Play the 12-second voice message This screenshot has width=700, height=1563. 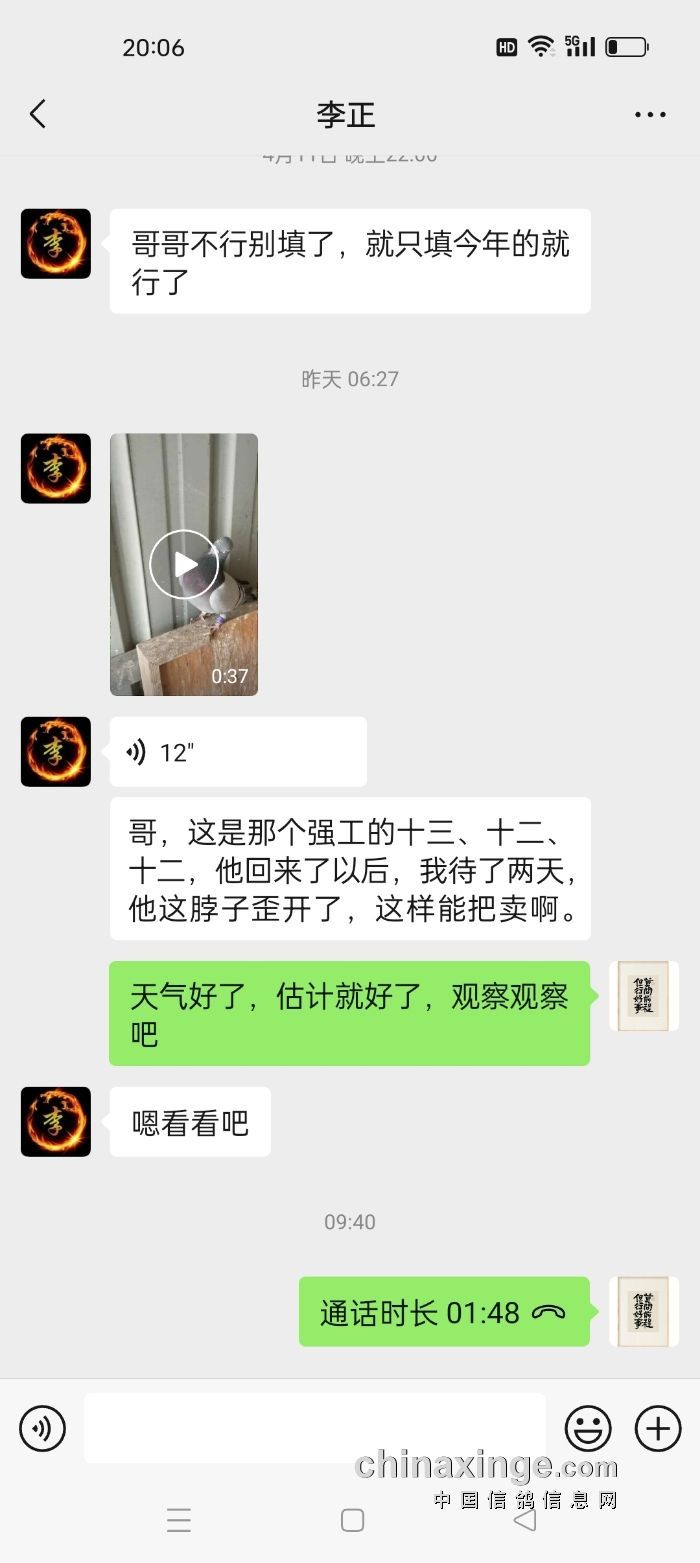[x=238, y=752]
